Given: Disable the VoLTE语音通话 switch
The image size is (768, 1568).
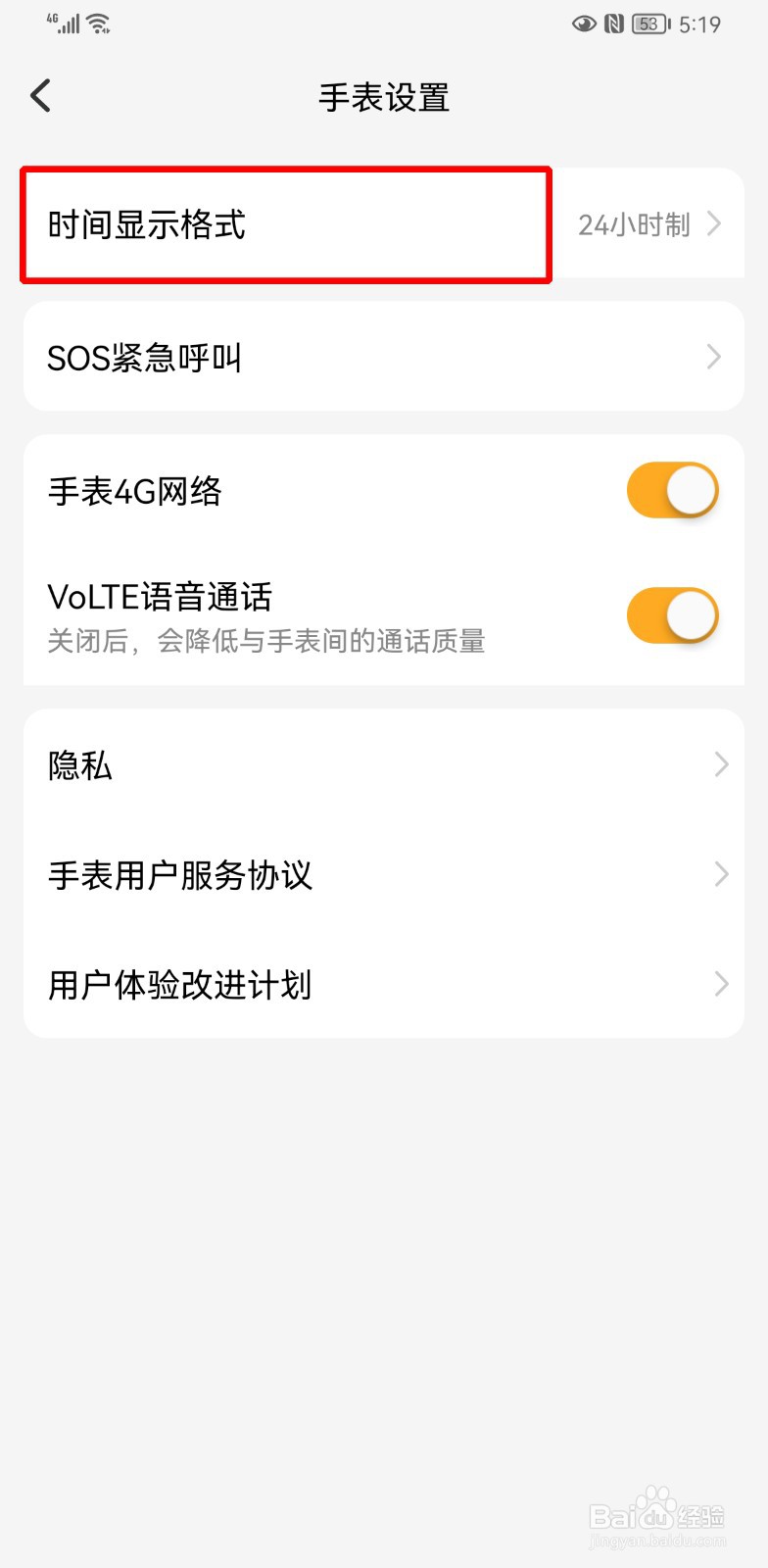Looking at the screenshot, I should coord(672,615).
